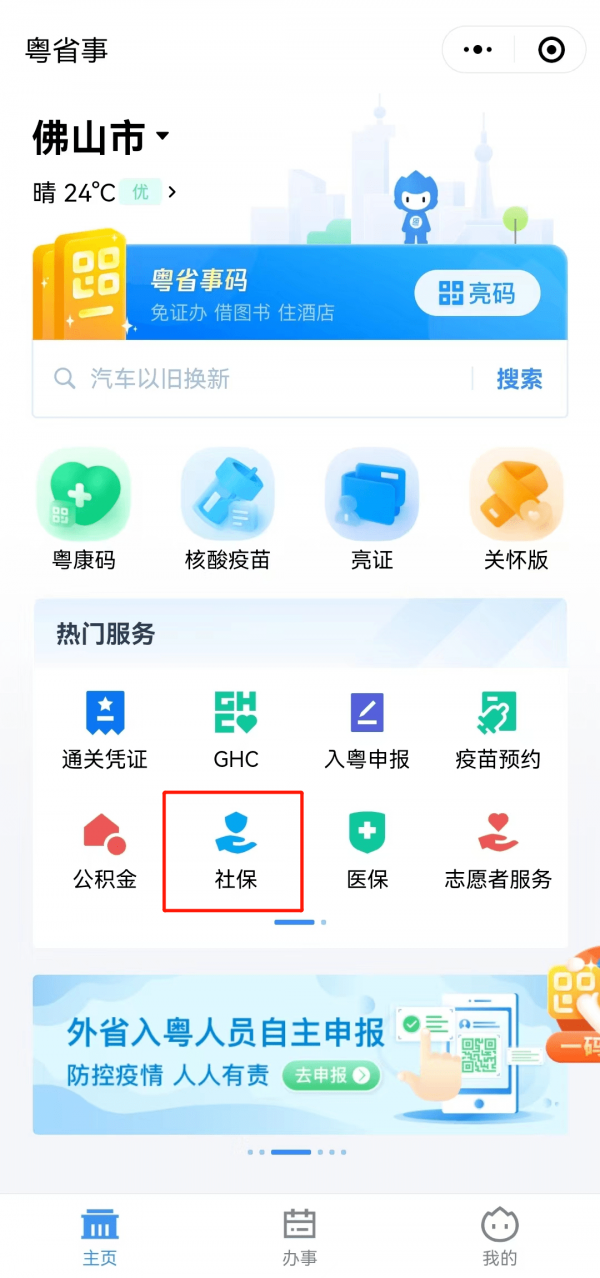Open 医保 service
The height and width of the screenshot is (1278, 600).
[x=367, y=850]
